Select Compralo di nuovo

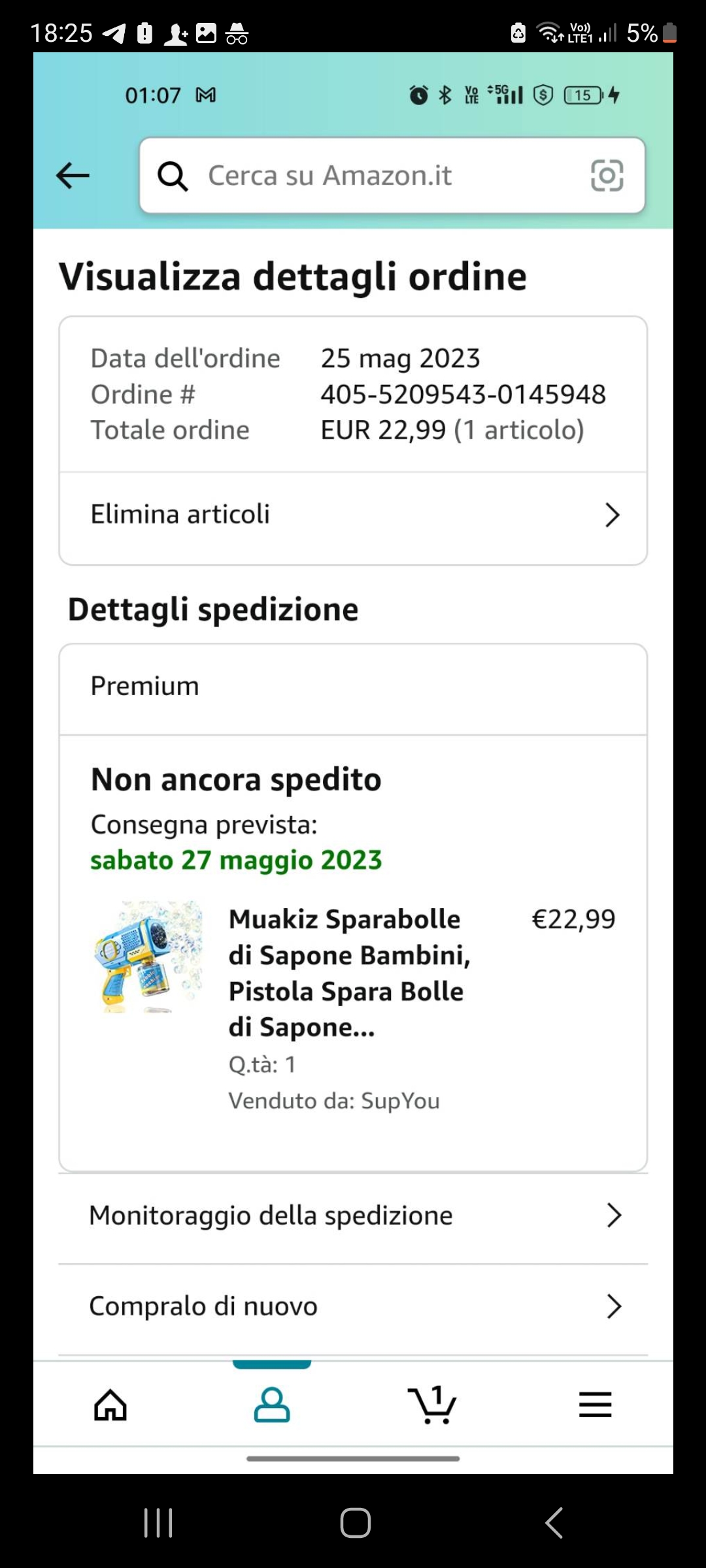(353, 1307)
